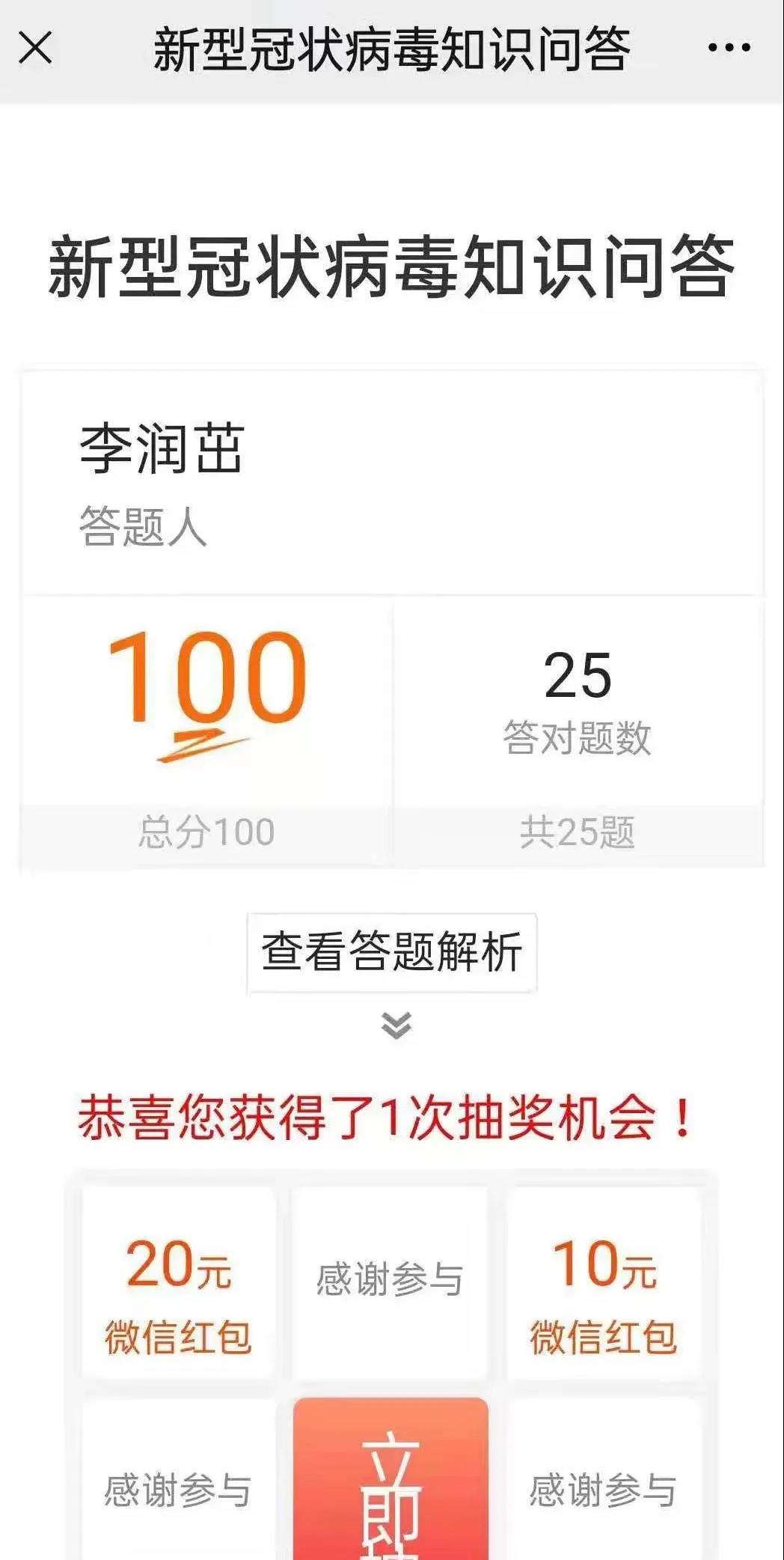Open the three-dot overflow menu
Viewport: 784px width, 1560px height.
[729, 48]
